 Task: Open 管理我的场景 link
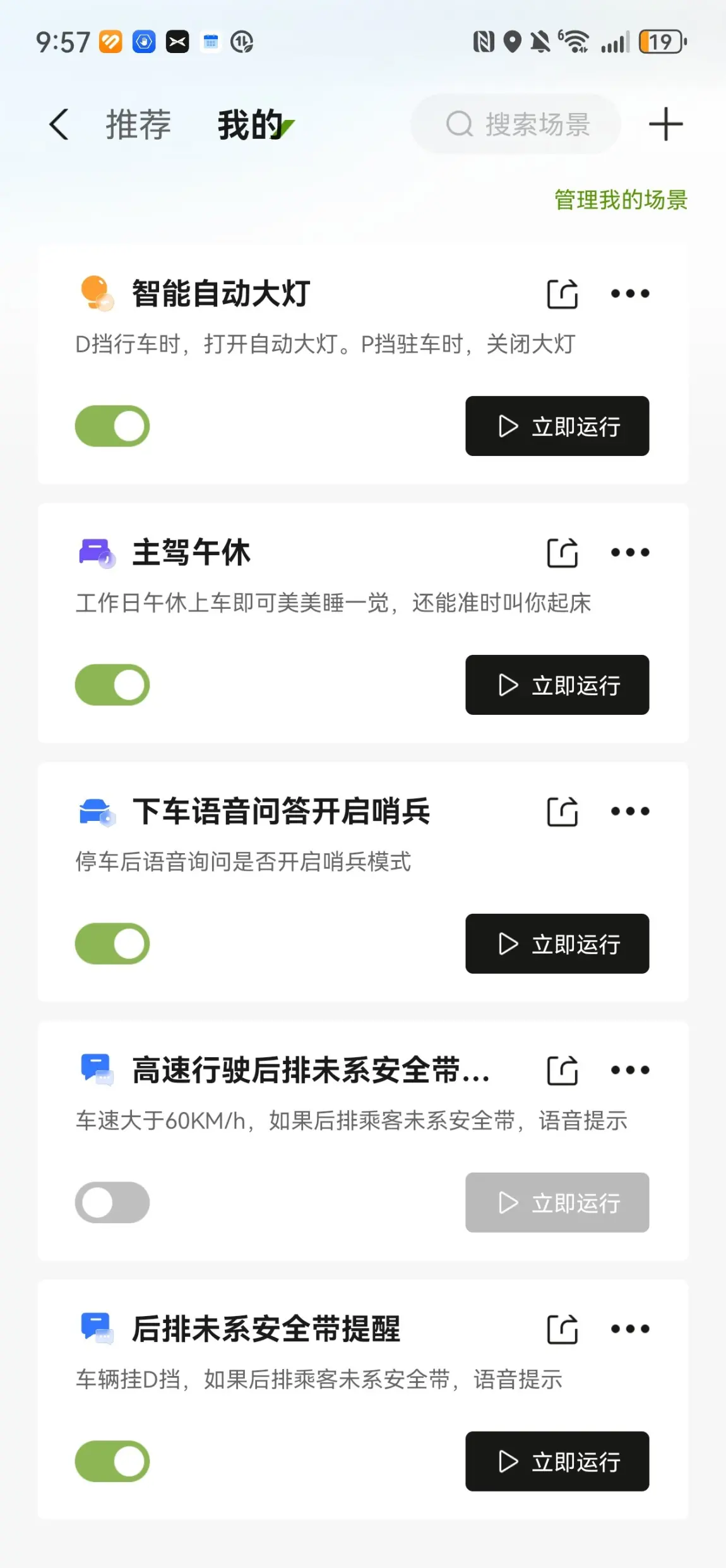click(621, 200)
